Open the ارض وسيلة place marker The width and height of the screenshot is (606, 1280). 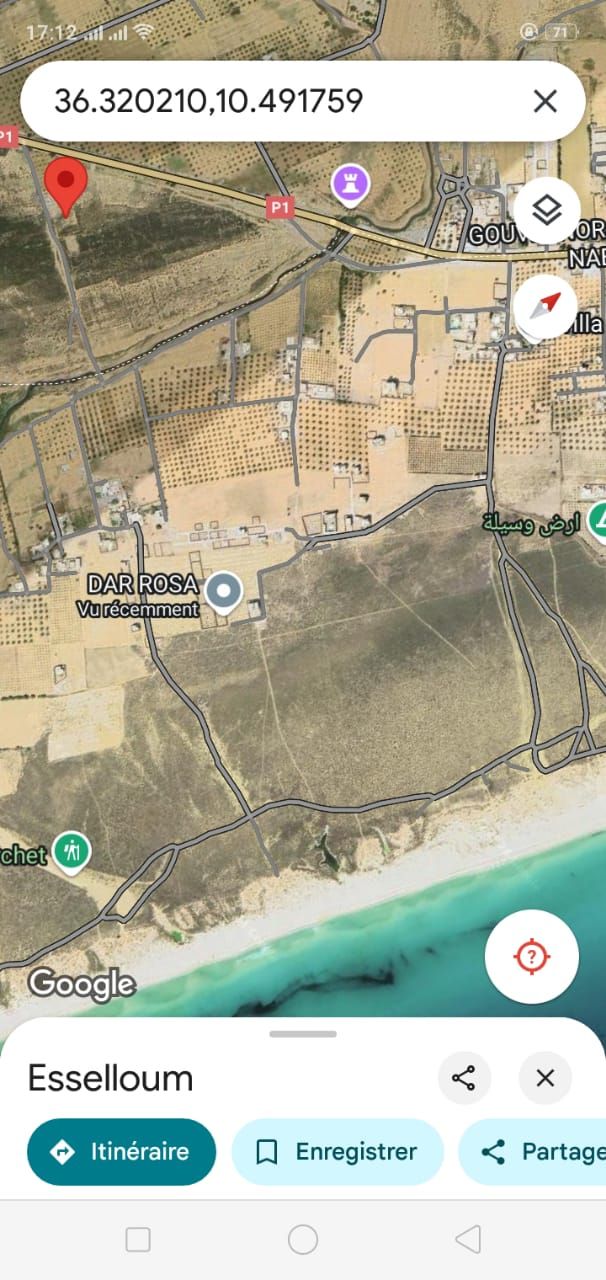pos(598,520)
